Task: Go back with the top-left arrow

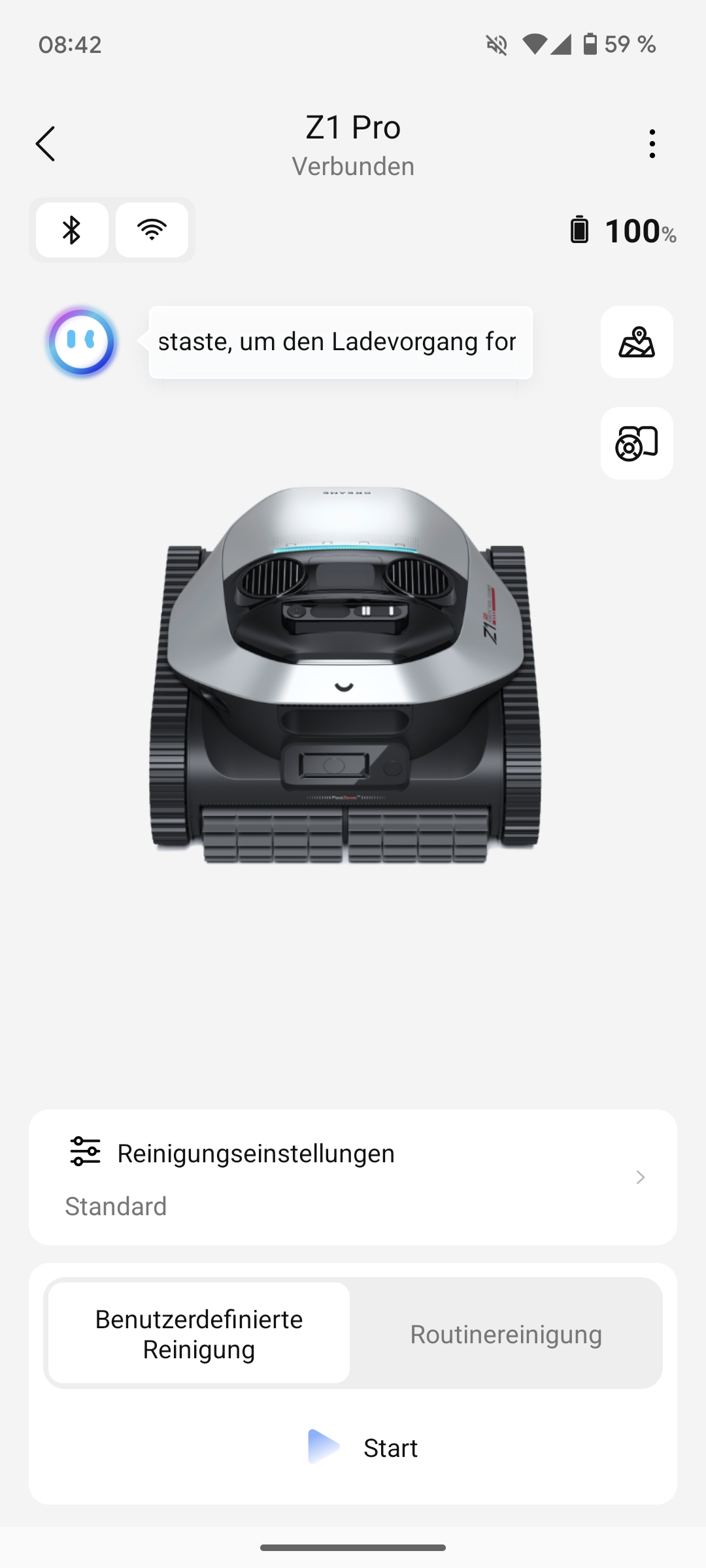Action: pyautogui.click(x=45, y=144)
